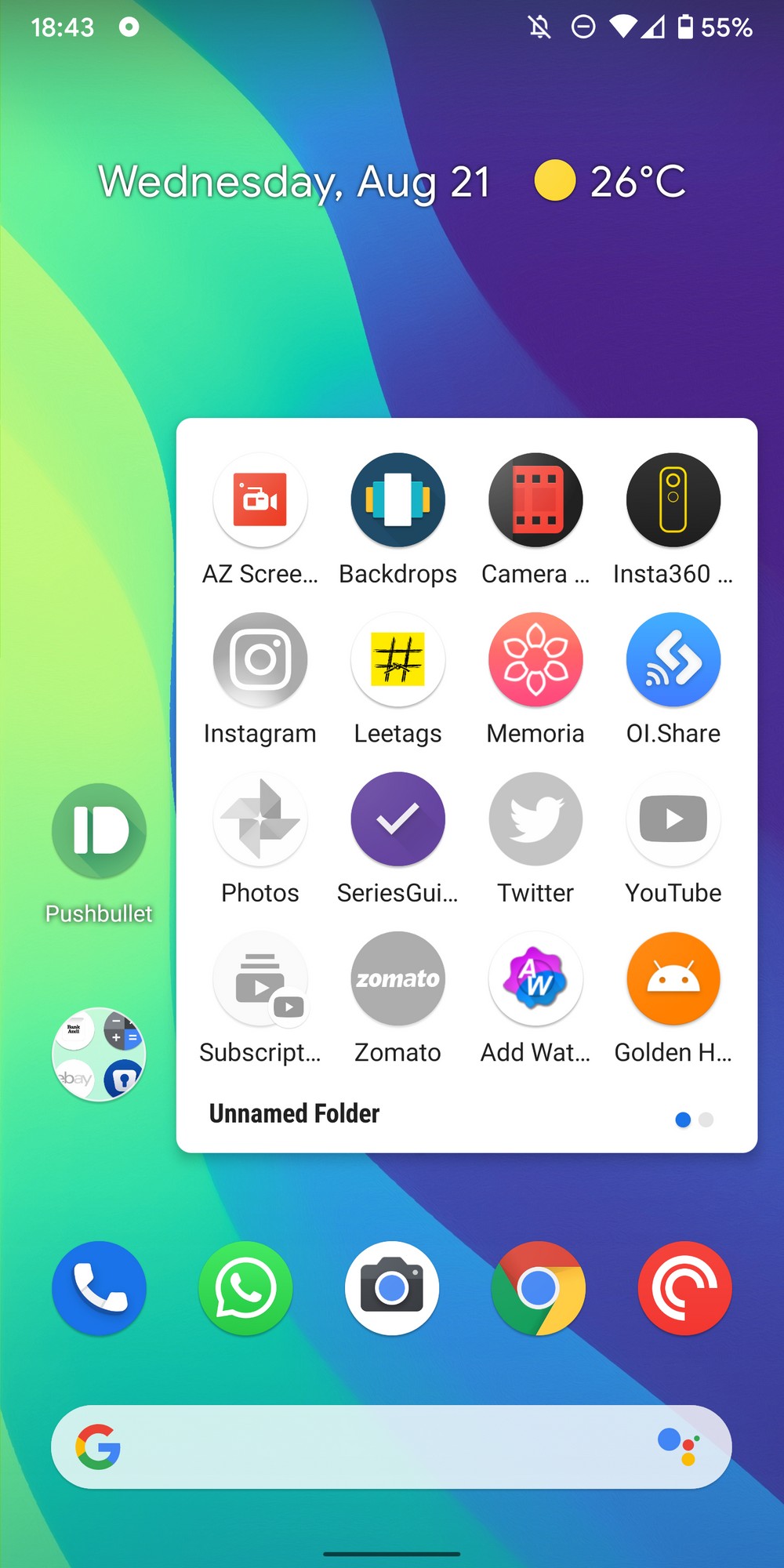Launch OI.Share app
The image size is (784, 1568).
tap(673, 660)
